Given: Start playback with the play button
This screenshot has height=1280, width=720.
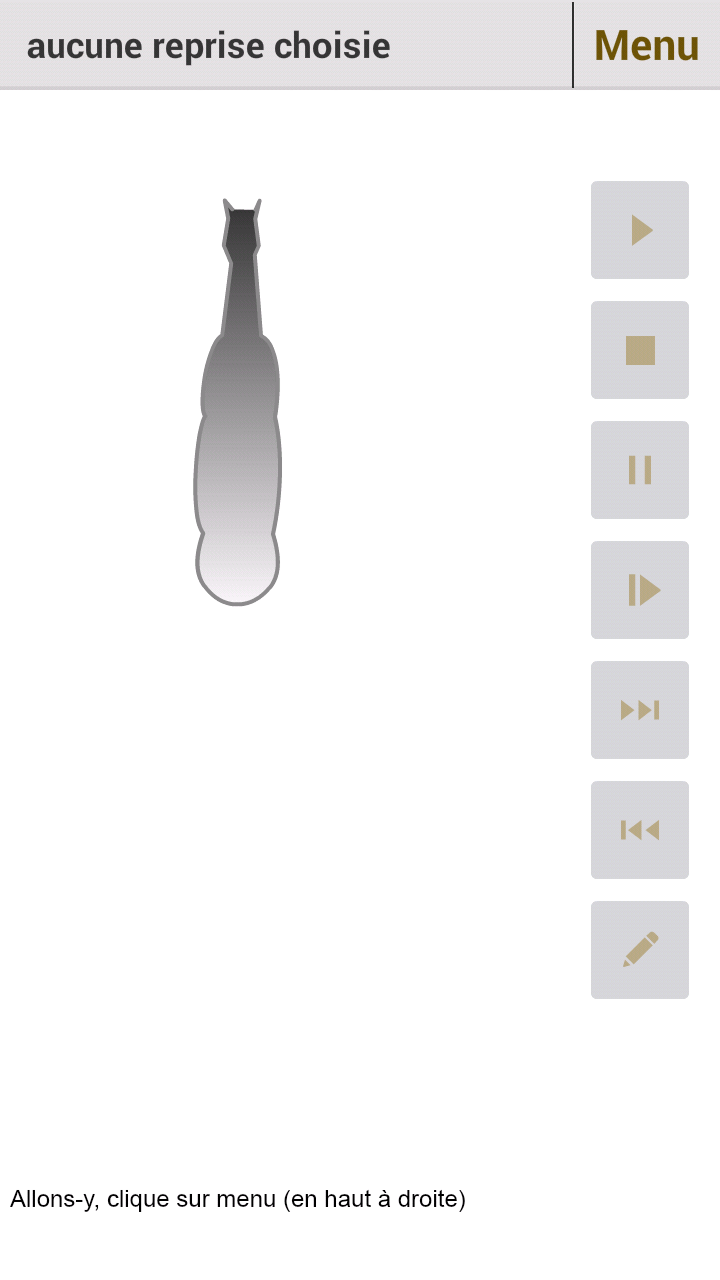Looking at the screenshot, I should [x=640, y=230].
